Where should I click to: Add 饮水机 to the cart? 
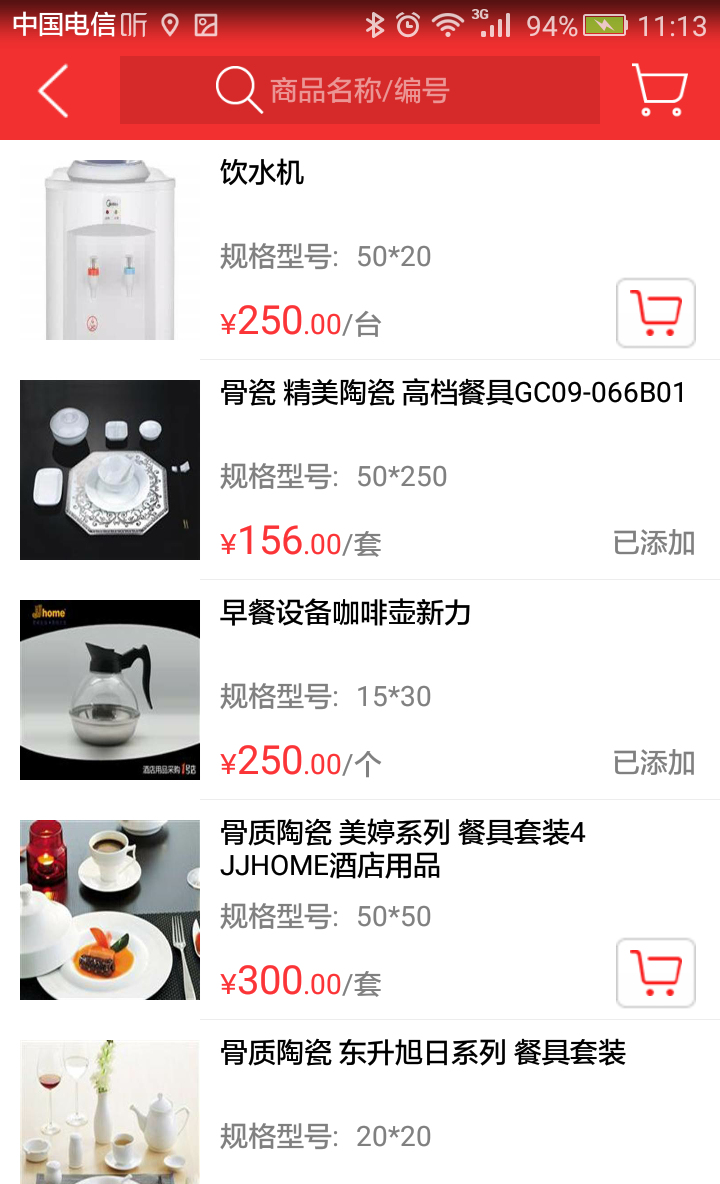pyautogui.click(x=655, y=313)
